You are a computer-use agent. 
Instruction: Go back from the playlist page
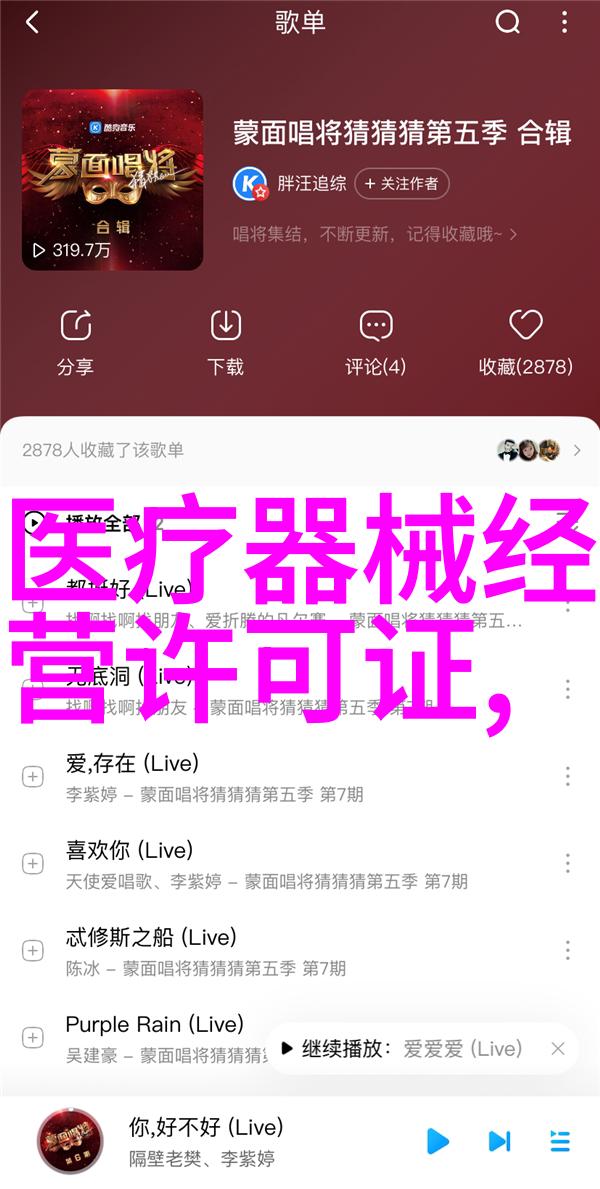(x=32, y=24)
